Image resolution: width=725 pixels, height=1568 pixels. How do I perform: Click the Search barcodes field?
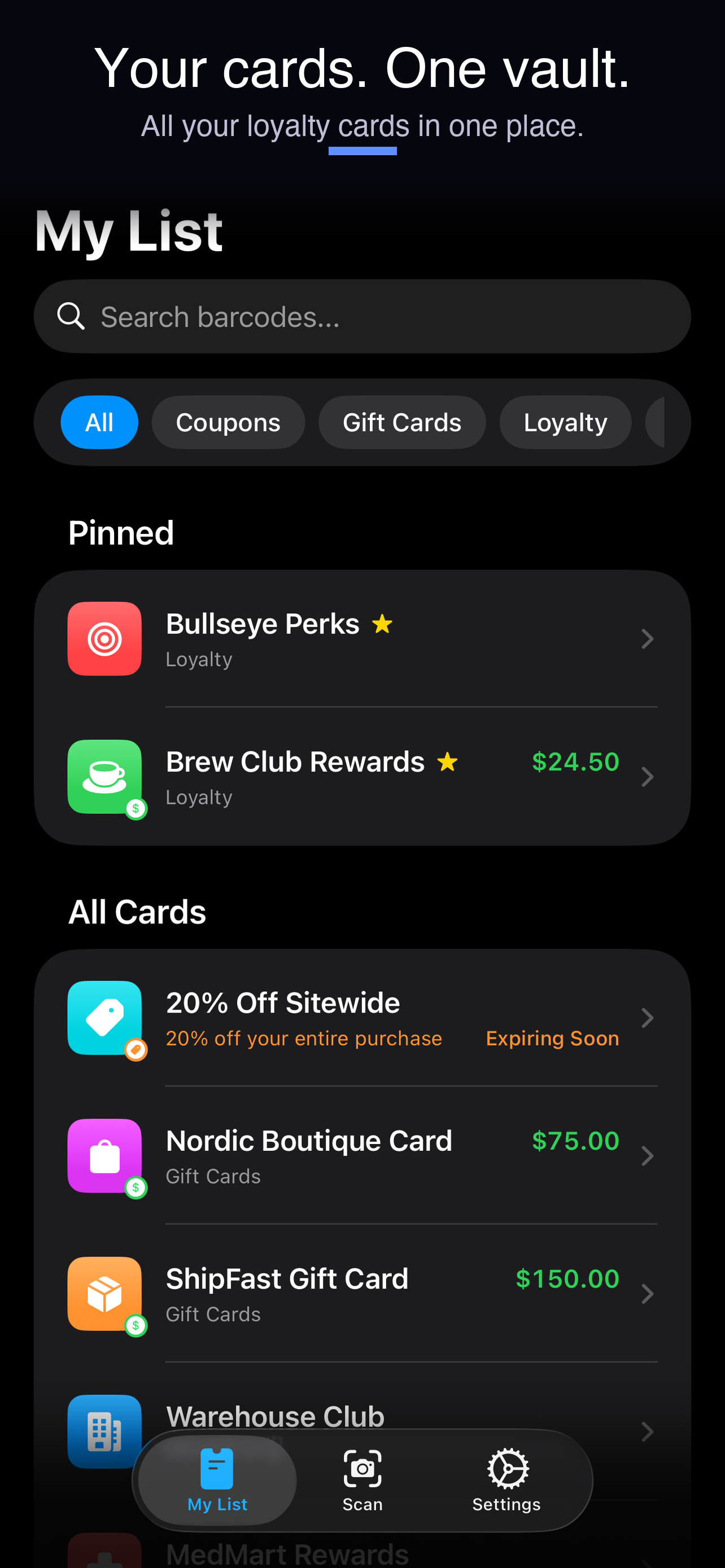362,316
